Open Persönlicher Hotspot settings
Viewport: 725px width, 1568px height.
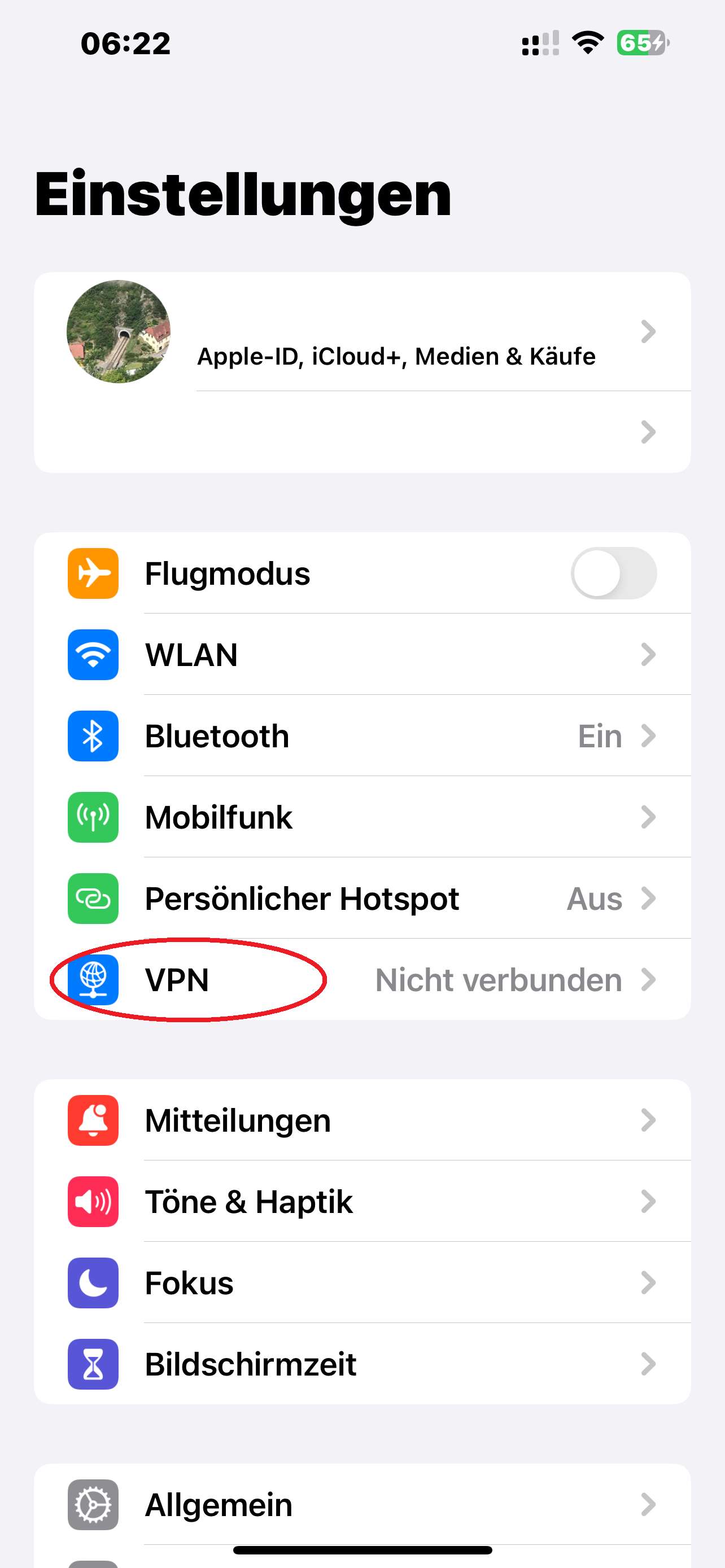tap(361, 899)
